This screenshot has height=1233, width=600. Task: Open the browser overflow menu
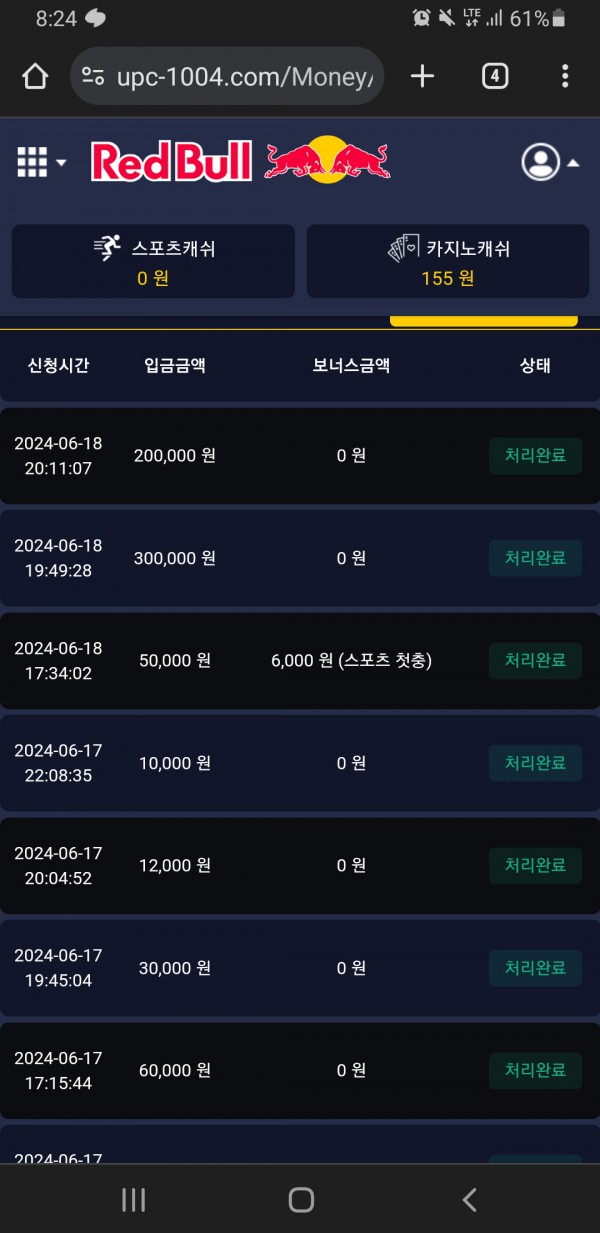pyautogui.click(x=565, y=76)
